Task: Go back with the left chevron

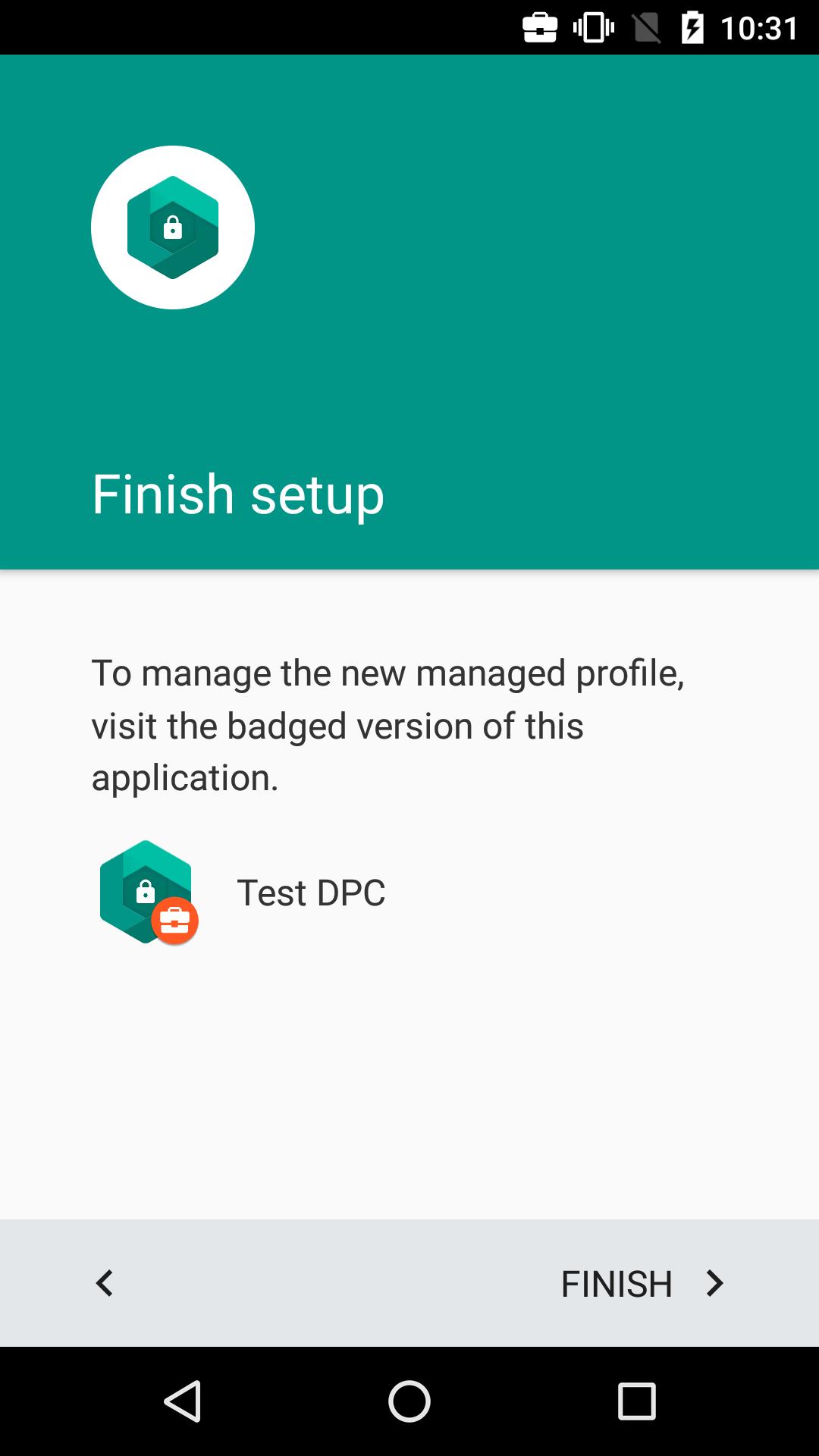Action: coord(105,1283)
